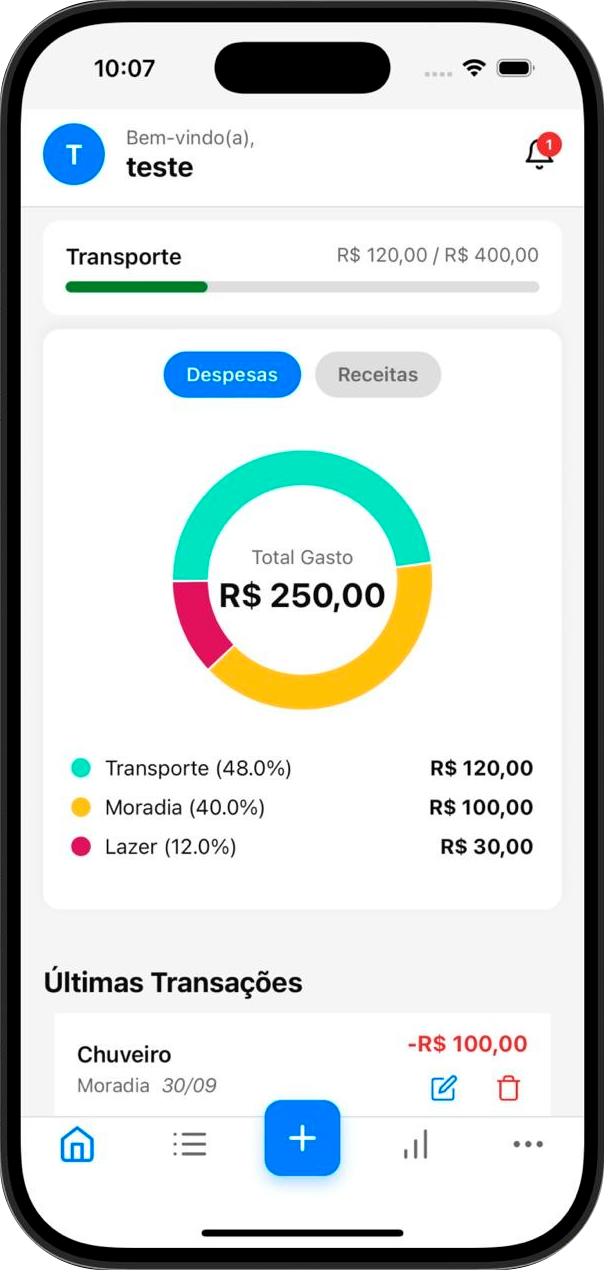
Task: Select the Despesas tab
Action: (232, 375)
